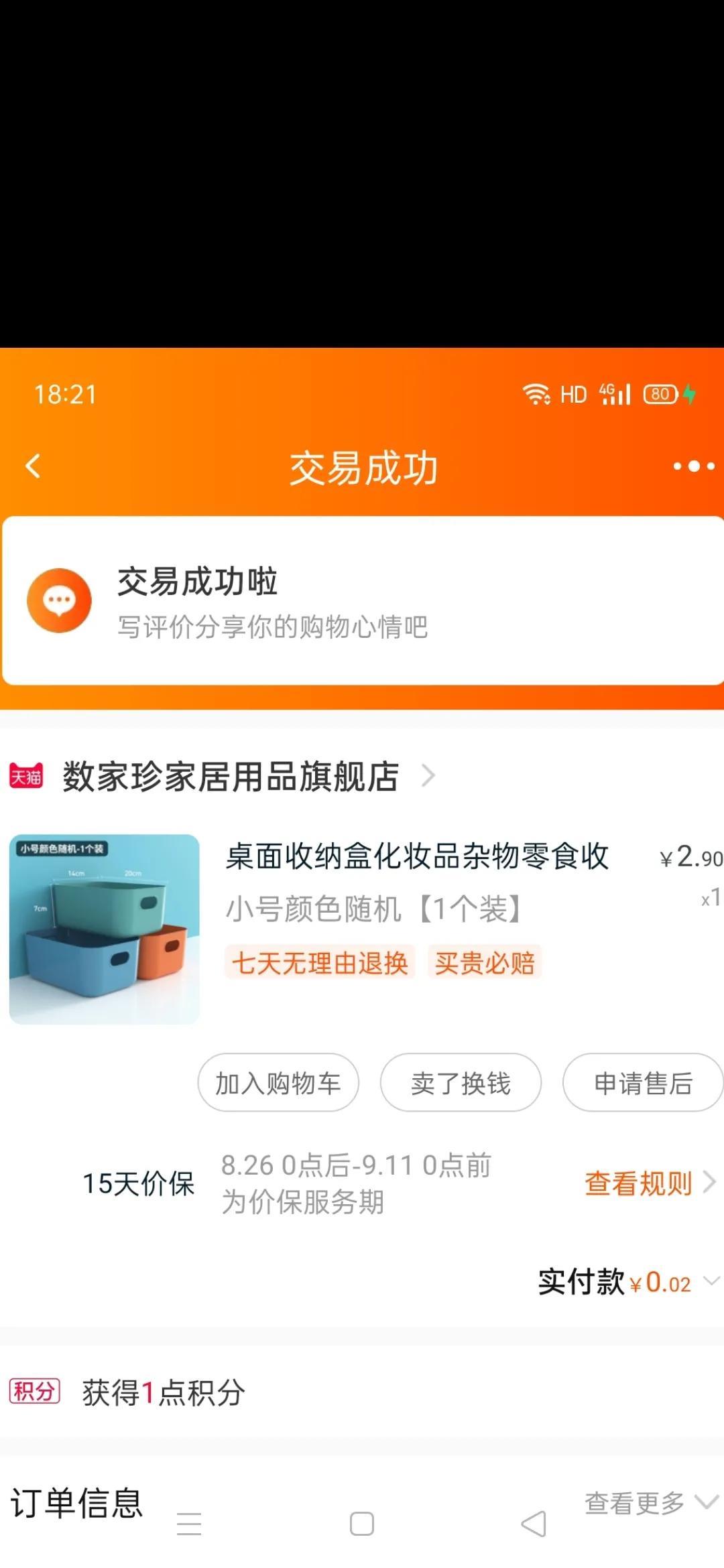Image resolution: width=724 pixels, height=1568 pixels.
Task: Open the system recent apps button
Action: [x=189, y=1524]
